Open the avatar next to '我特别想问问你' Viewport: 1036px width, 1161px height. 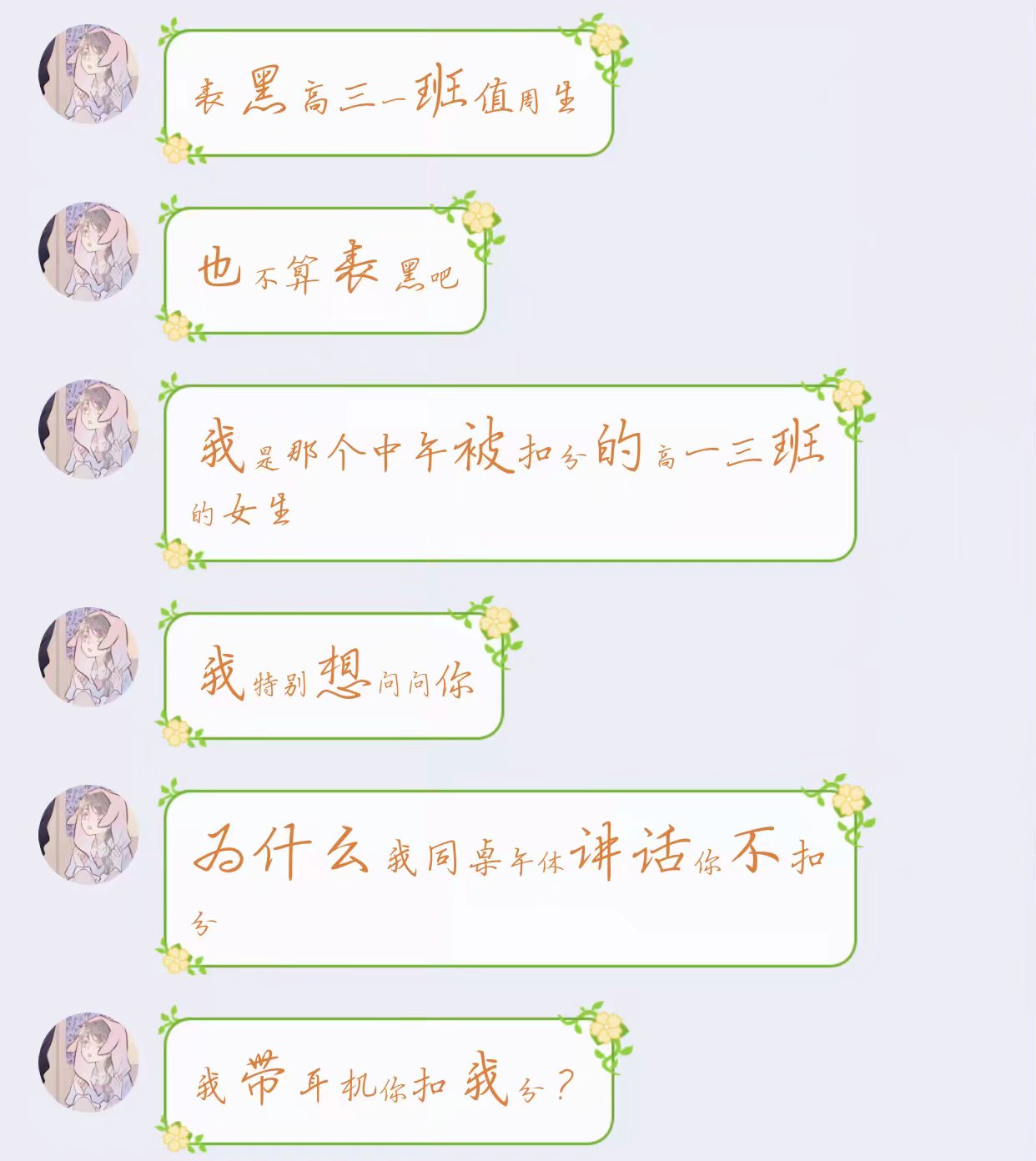[x=88, y=656]
